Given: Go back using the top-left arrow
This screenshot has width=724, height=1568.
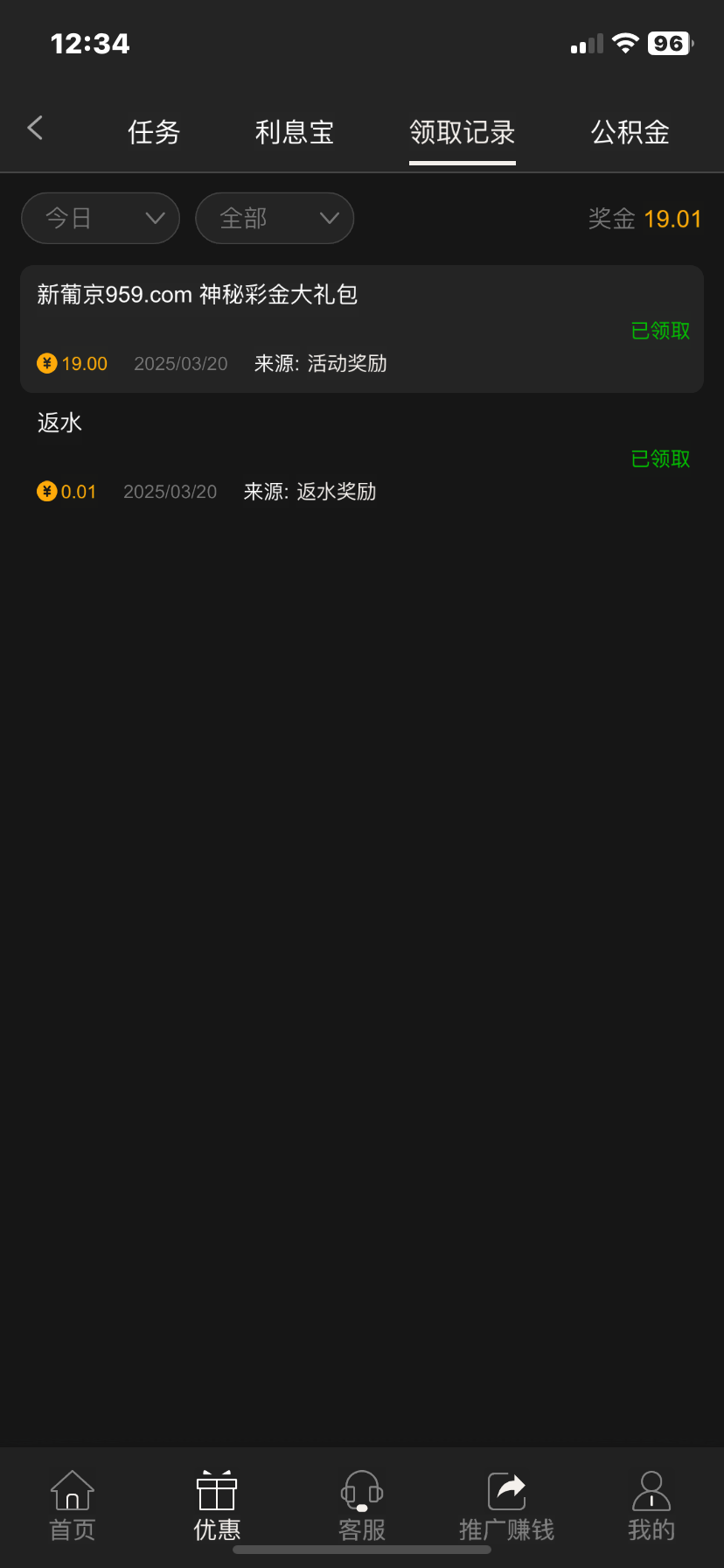Looking at the screenshot, I should pos(35,129).
